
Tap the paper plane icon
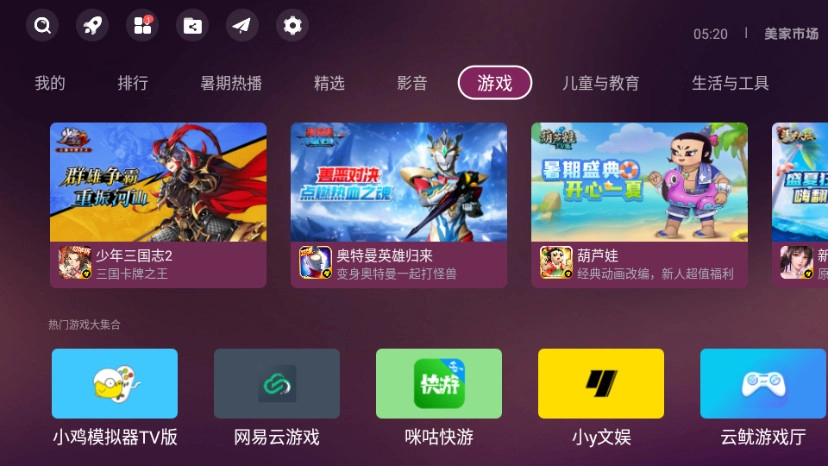(242, 25)
